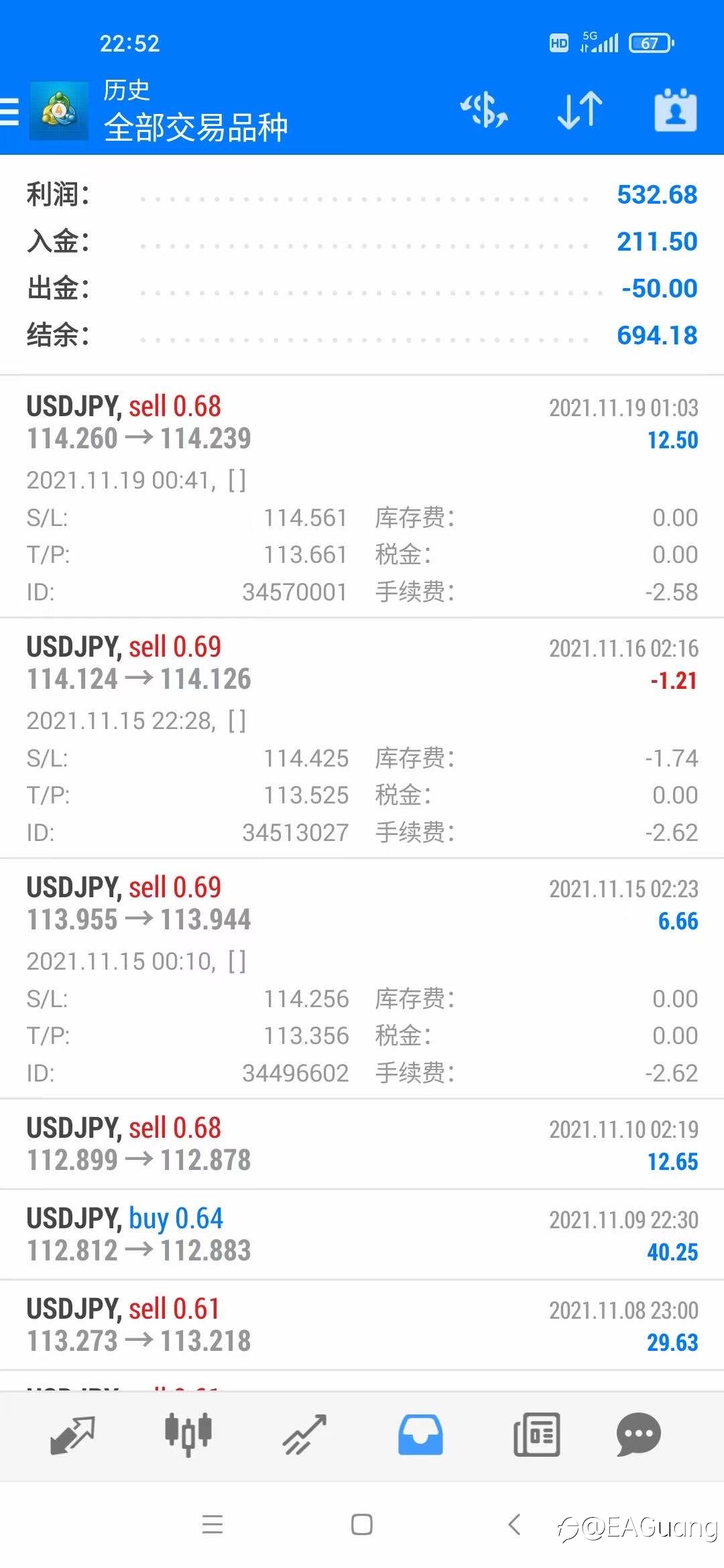Viewport: 724px width, 1568px height.
Task: Open the sort order arrows
Action: pyautogui.click(x=580, y=111)
